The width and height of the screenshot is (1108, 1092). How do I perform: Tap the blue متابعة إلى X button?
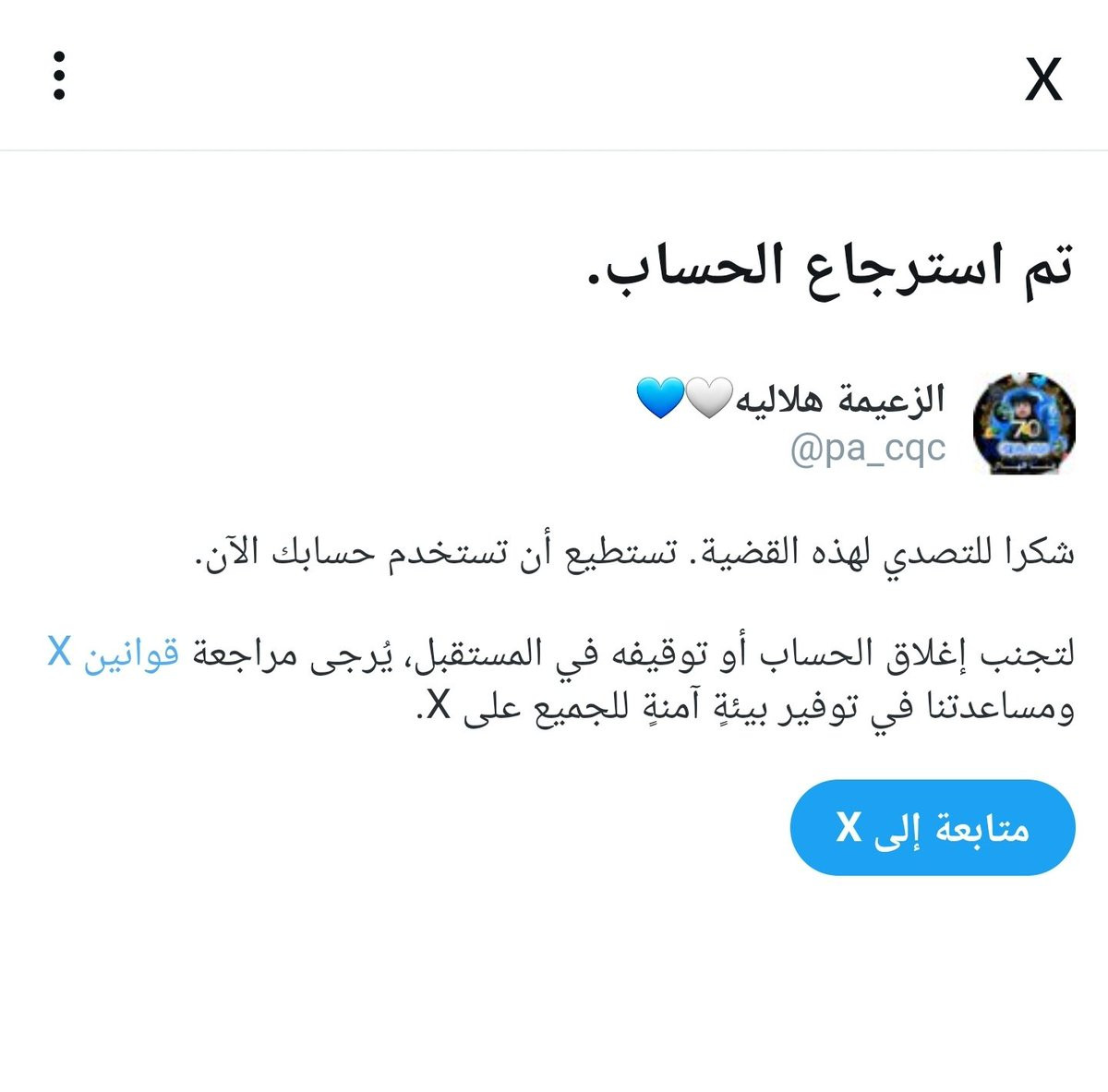933,827
